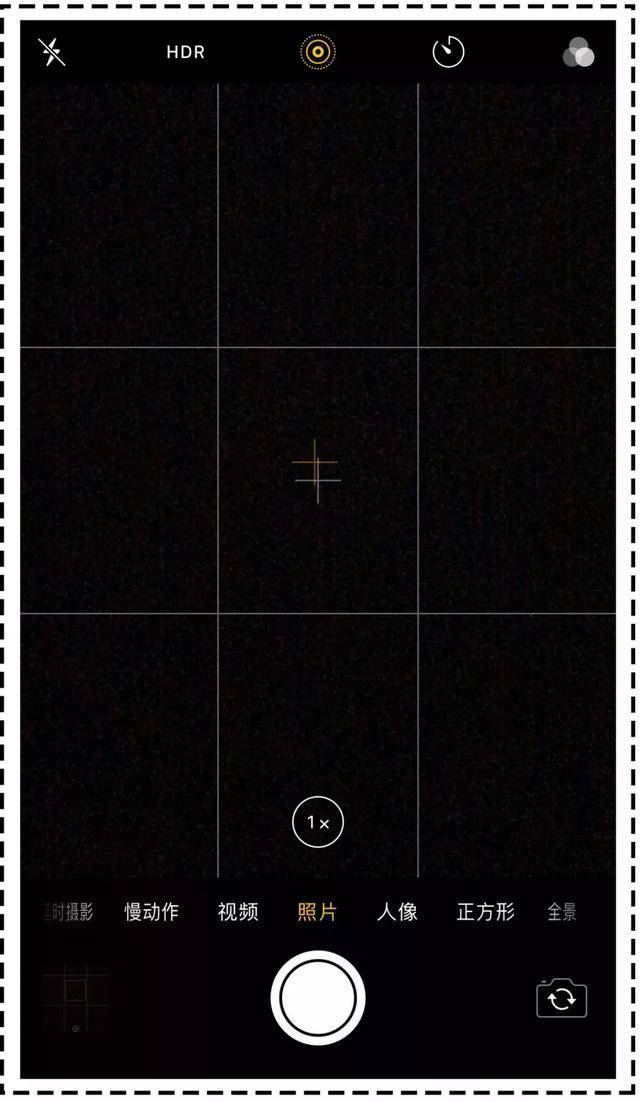
Task: Open the last photo thumbnail
Action: point(76,998)
